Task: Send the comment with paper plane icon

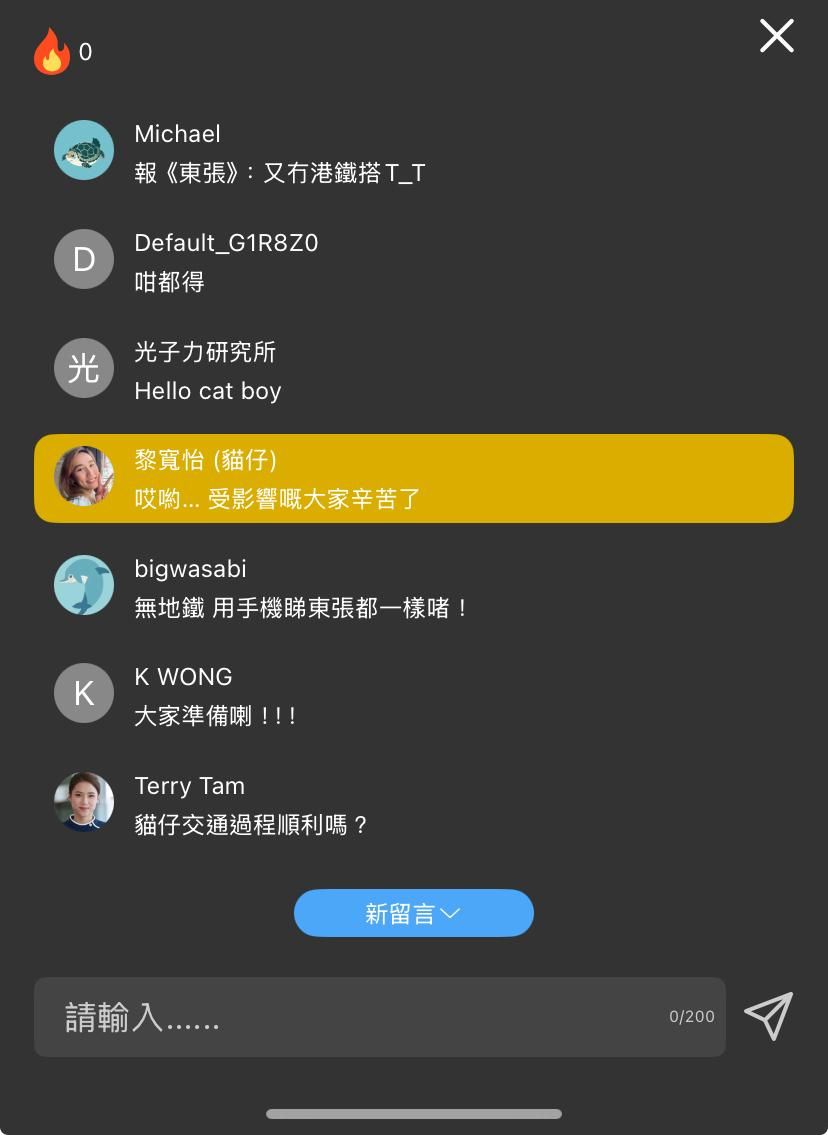Action: [768, 1016]
